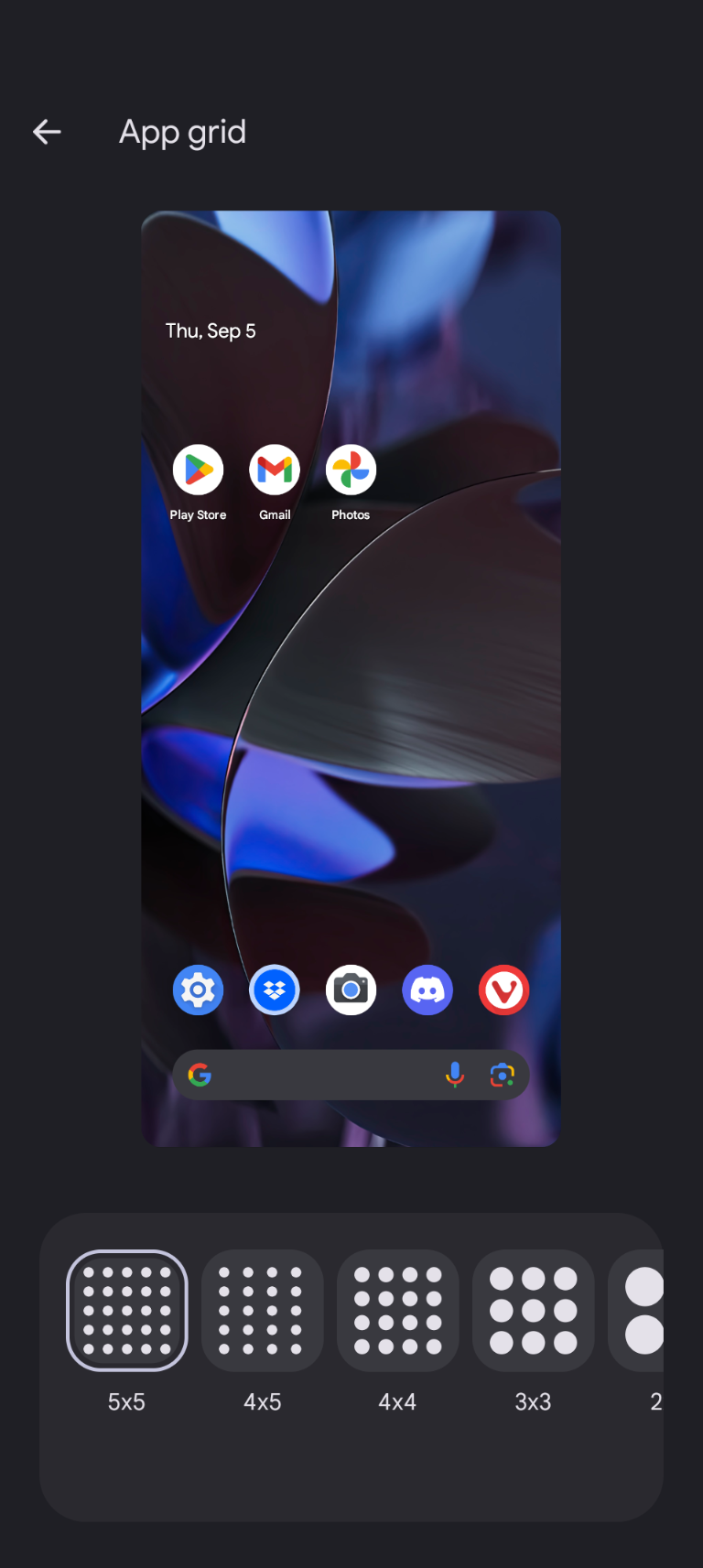
Task: Switch to the 4x4 grid
Action: coord(397,1311)
